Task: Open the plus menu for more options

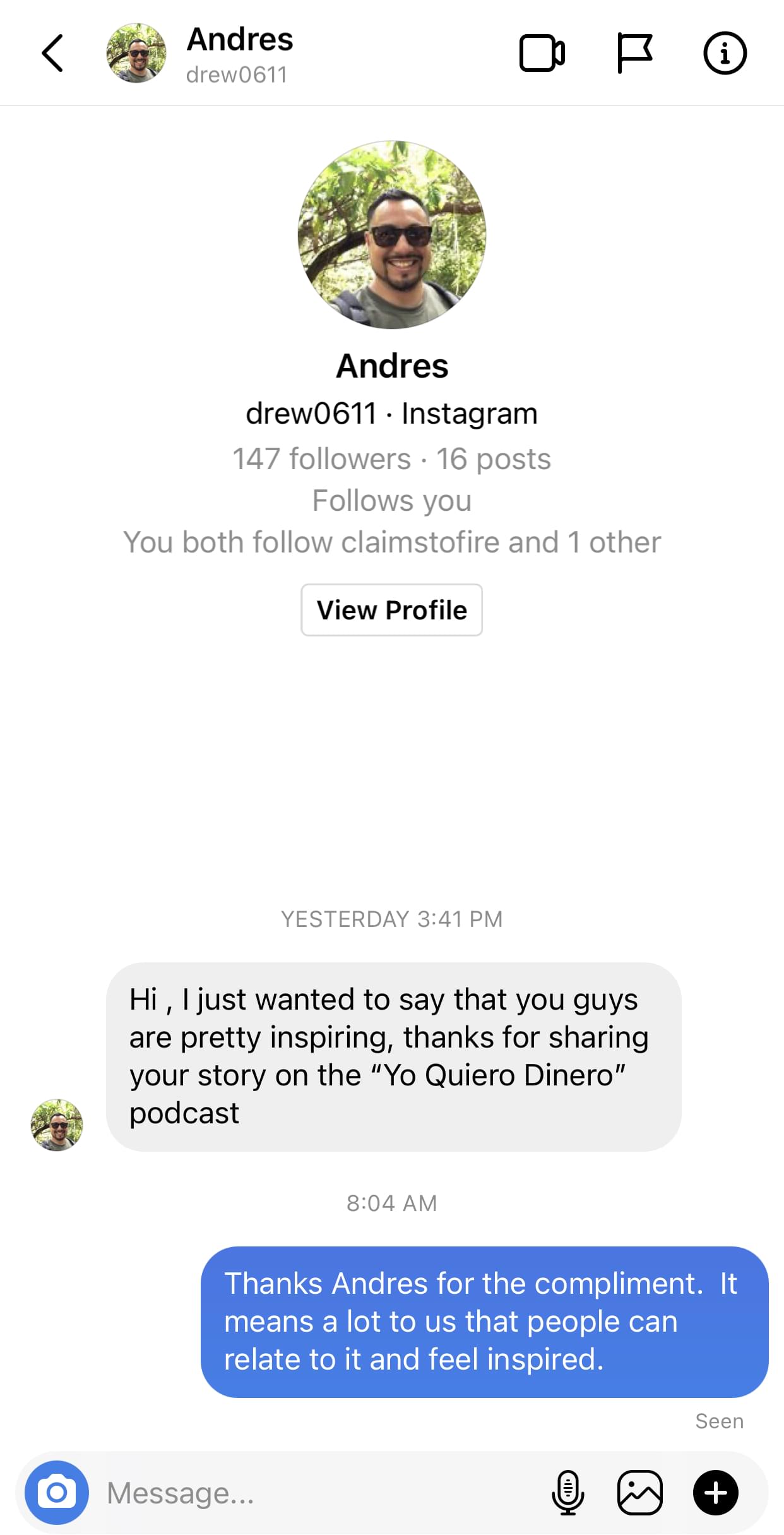Action: click(x=715, y=1493)
